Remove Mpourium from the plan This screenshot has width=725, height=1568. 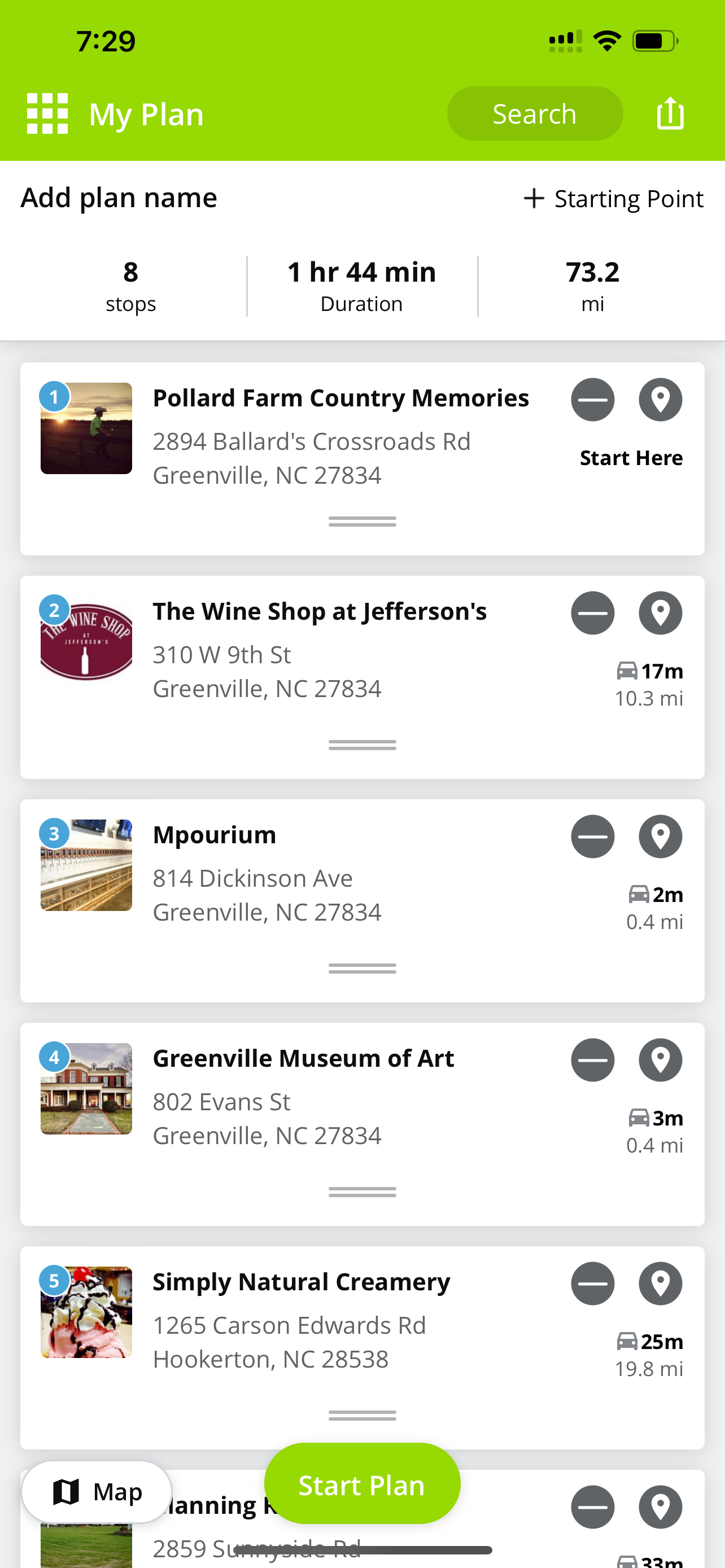coord(592,836)
